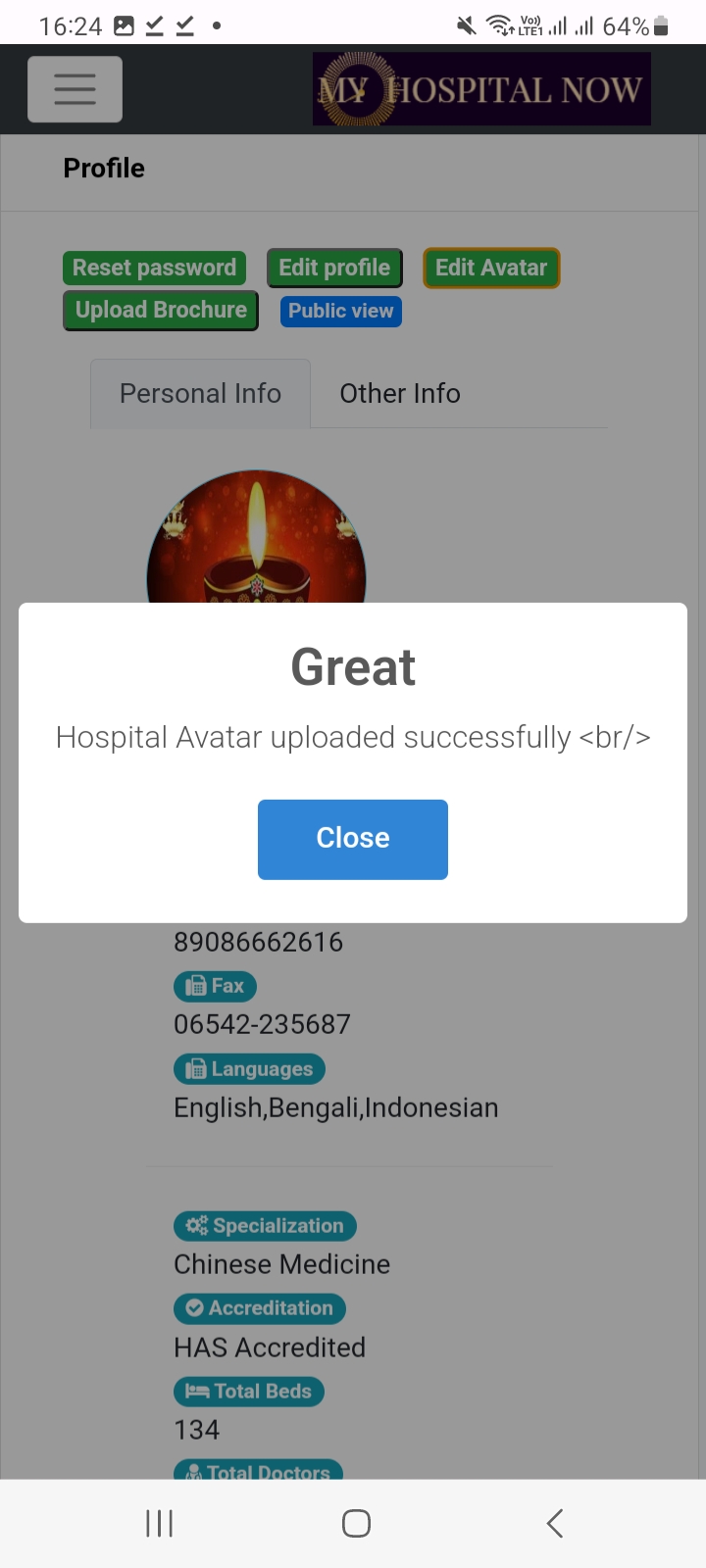Open recent apps from navigation bar
The image size is (706, 1568).
[x=159, y=1523]
